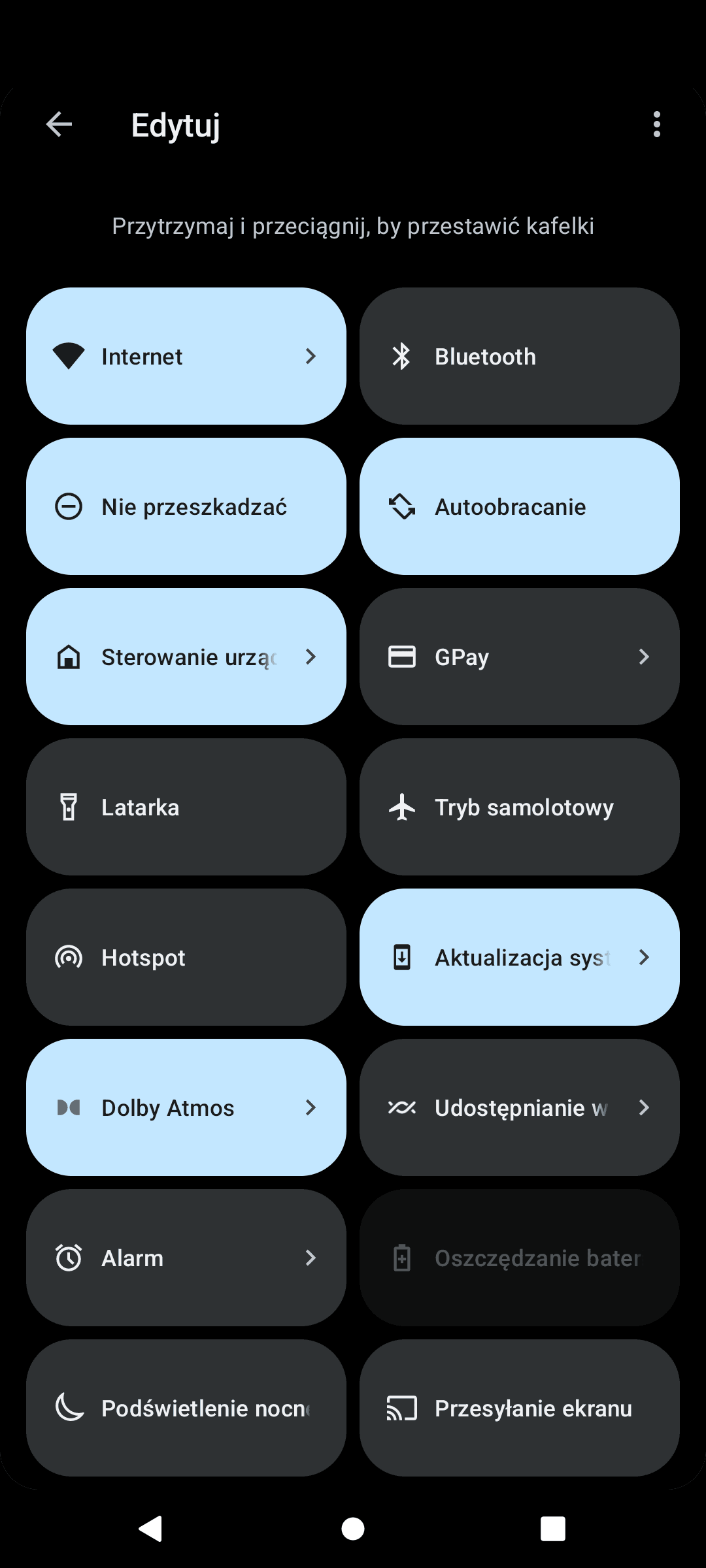Tap the Latarka flashlight tile
This screenshot has width=706, height=1568.
coord(186,807)
